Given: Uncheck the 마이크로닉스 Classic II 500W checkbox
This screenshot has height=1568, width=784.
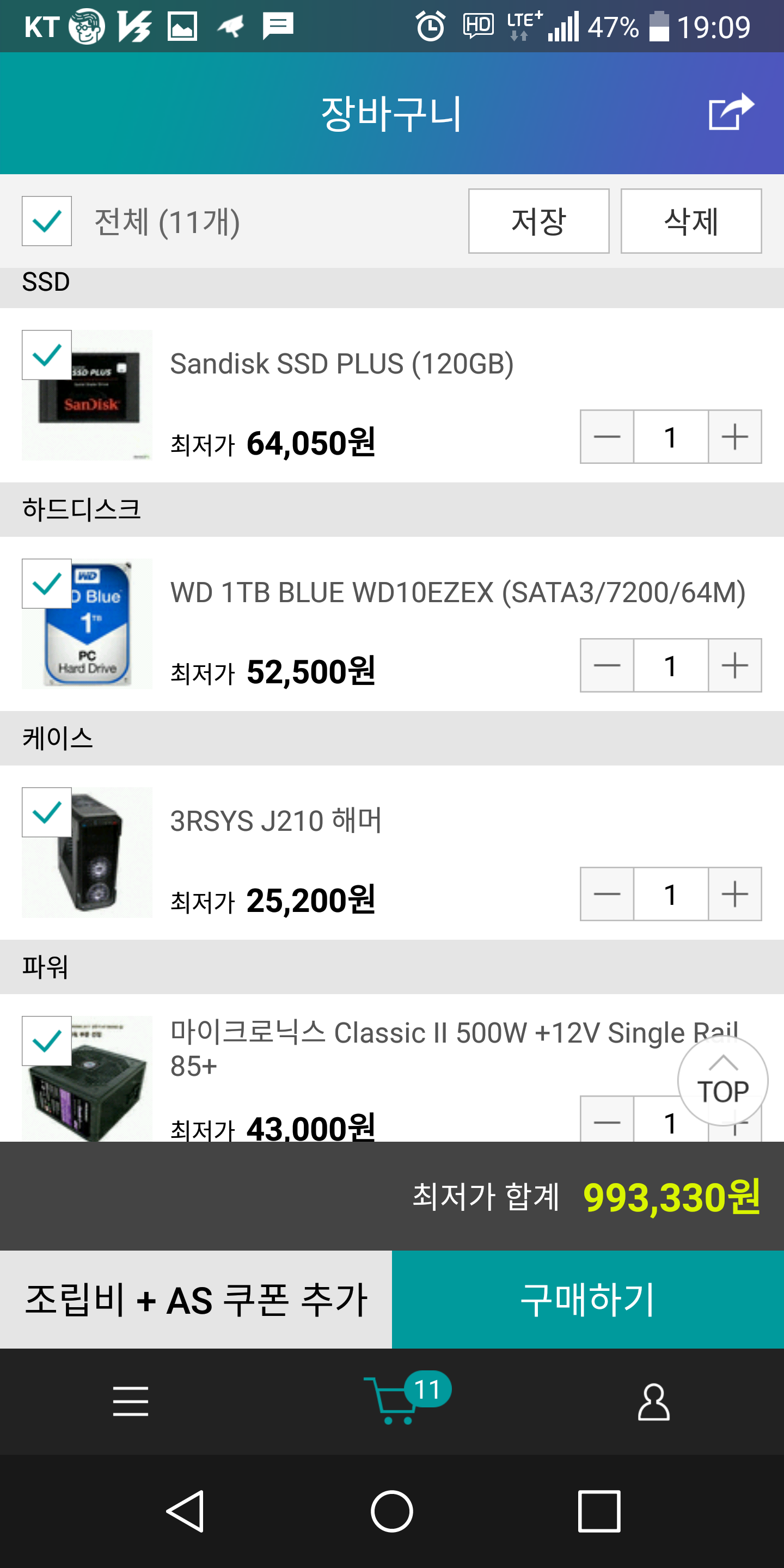Looking at the screenshot, I should coord(47,1041).
